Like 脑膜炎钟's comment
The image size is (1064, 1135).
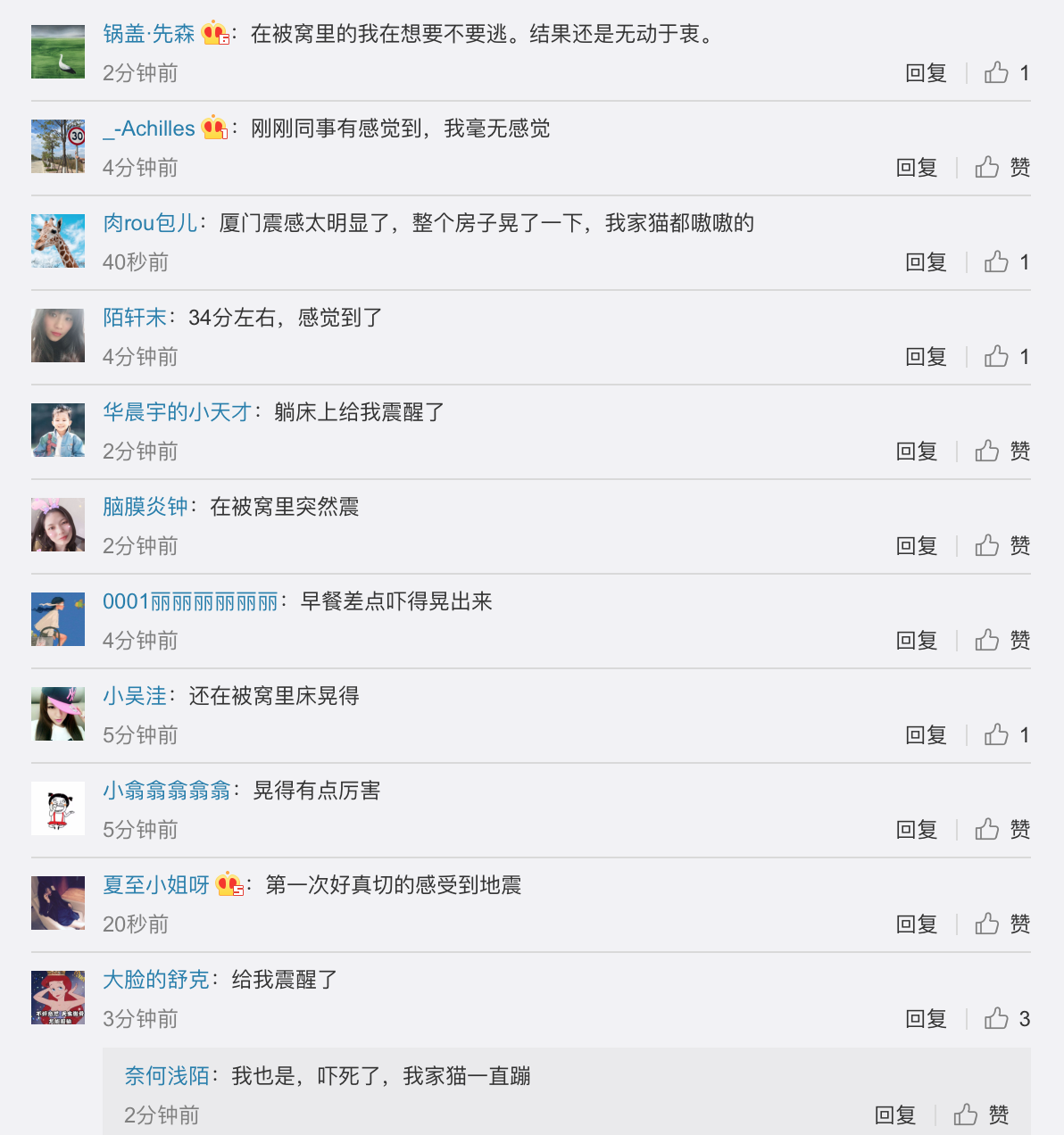(x=1002, y=546)
